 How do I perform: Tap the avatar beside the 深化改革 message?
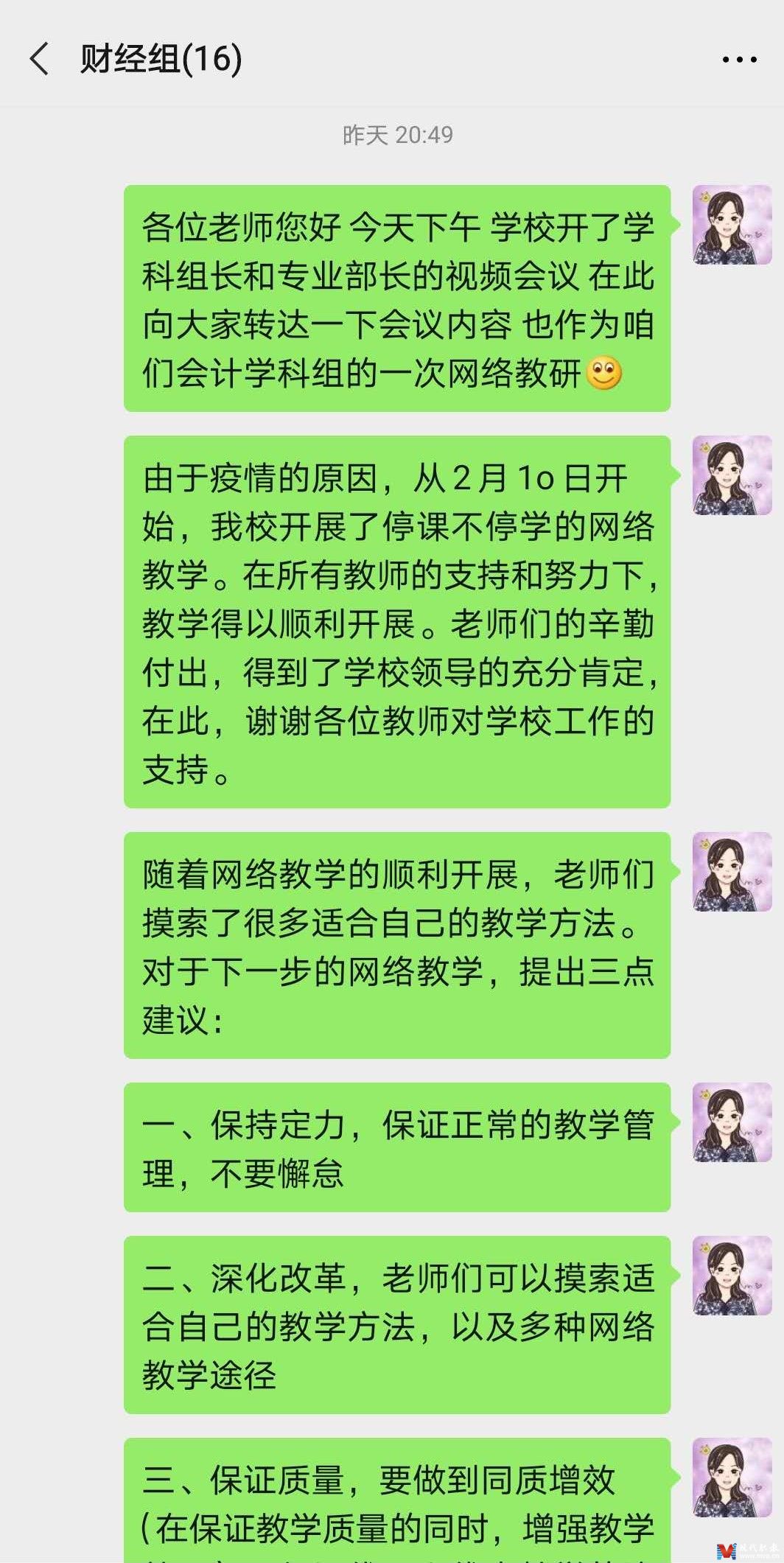[732, 1276]
